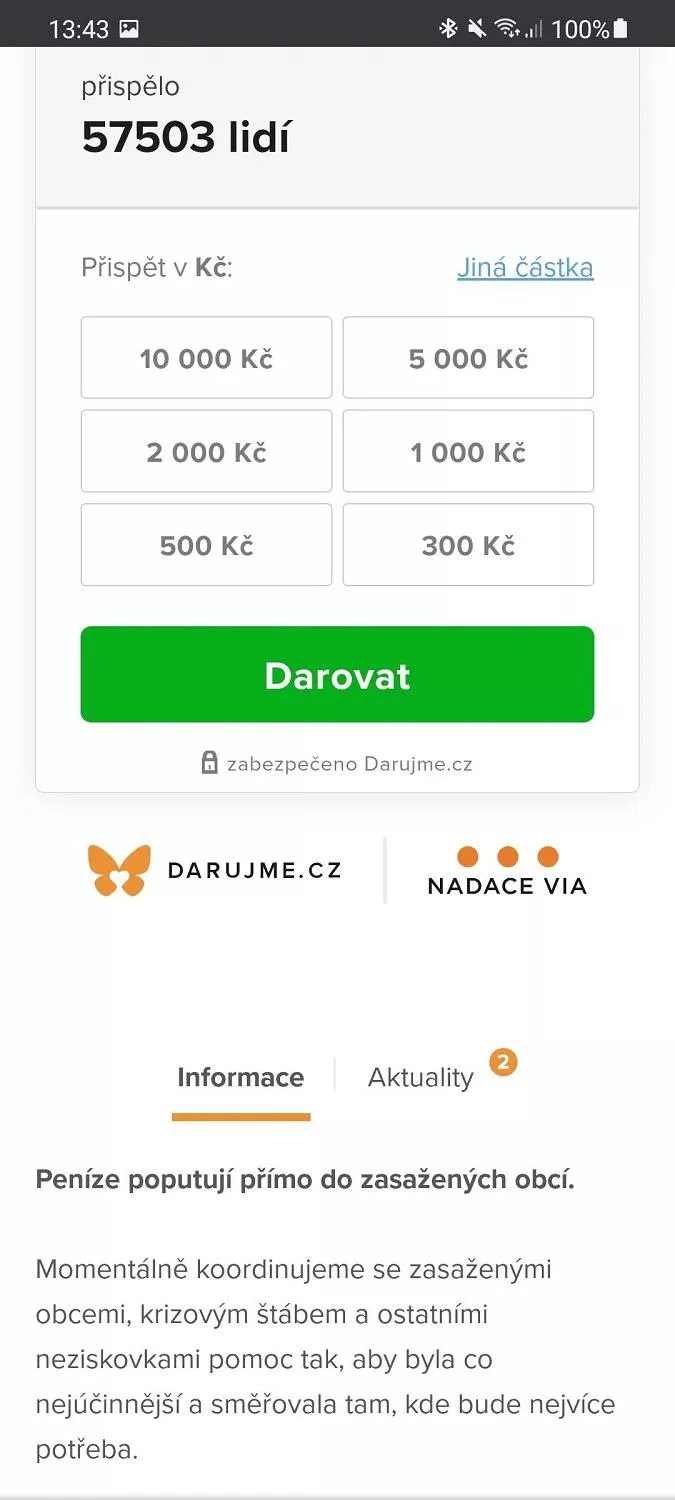
Task: Choose the 500 Kč donation amount
Action: point(206,545)
